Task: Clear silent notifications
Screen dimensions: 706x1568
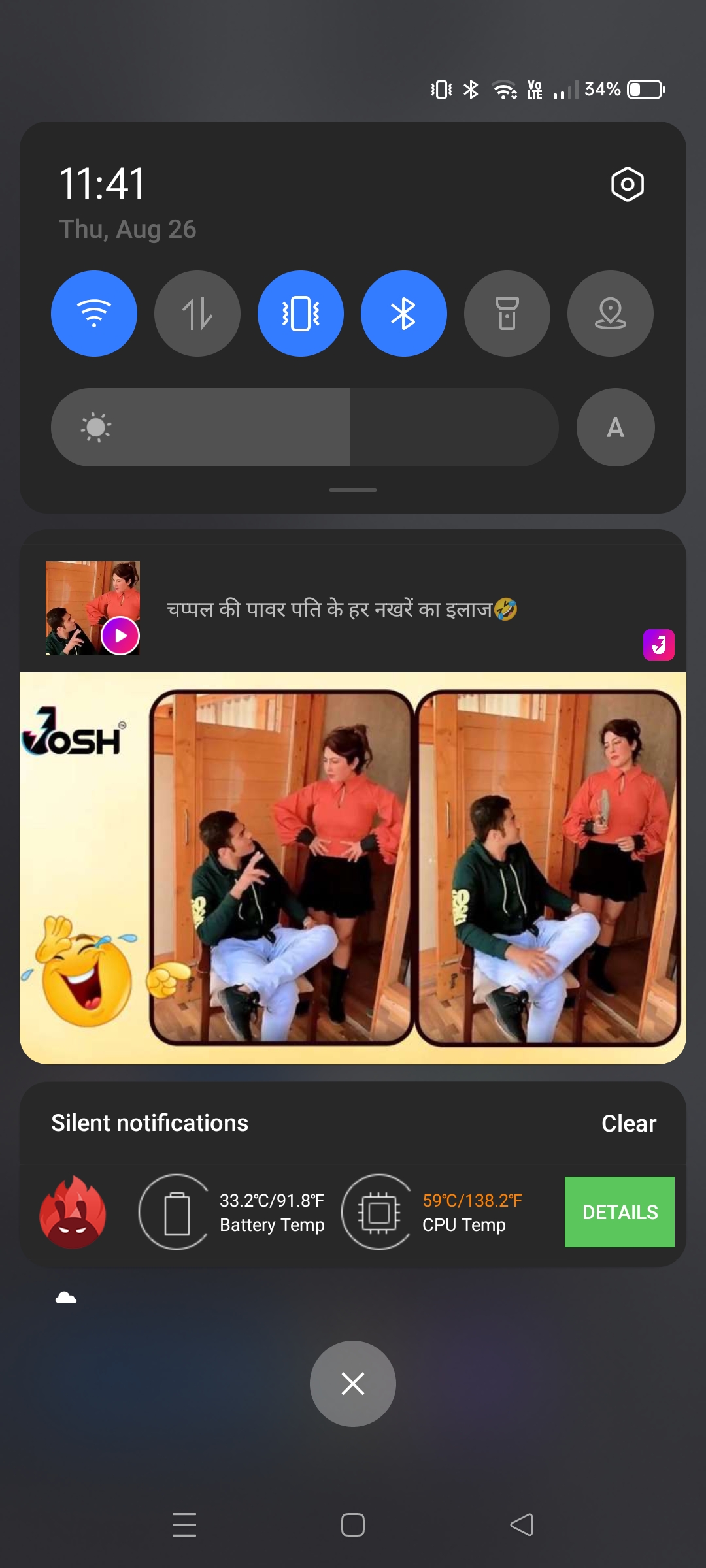Action: (628, 1123)
